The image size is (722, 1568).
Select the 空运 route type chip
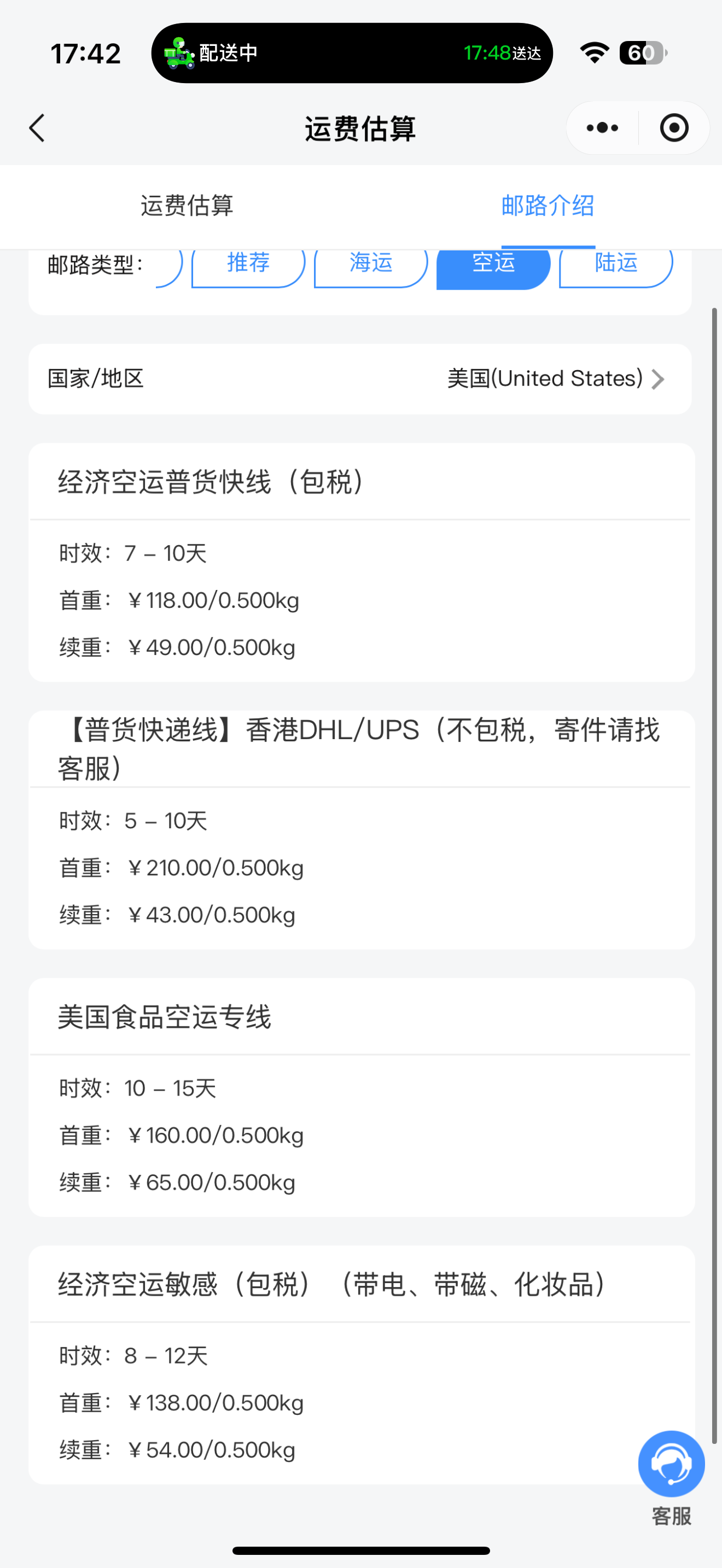point(493,267)
